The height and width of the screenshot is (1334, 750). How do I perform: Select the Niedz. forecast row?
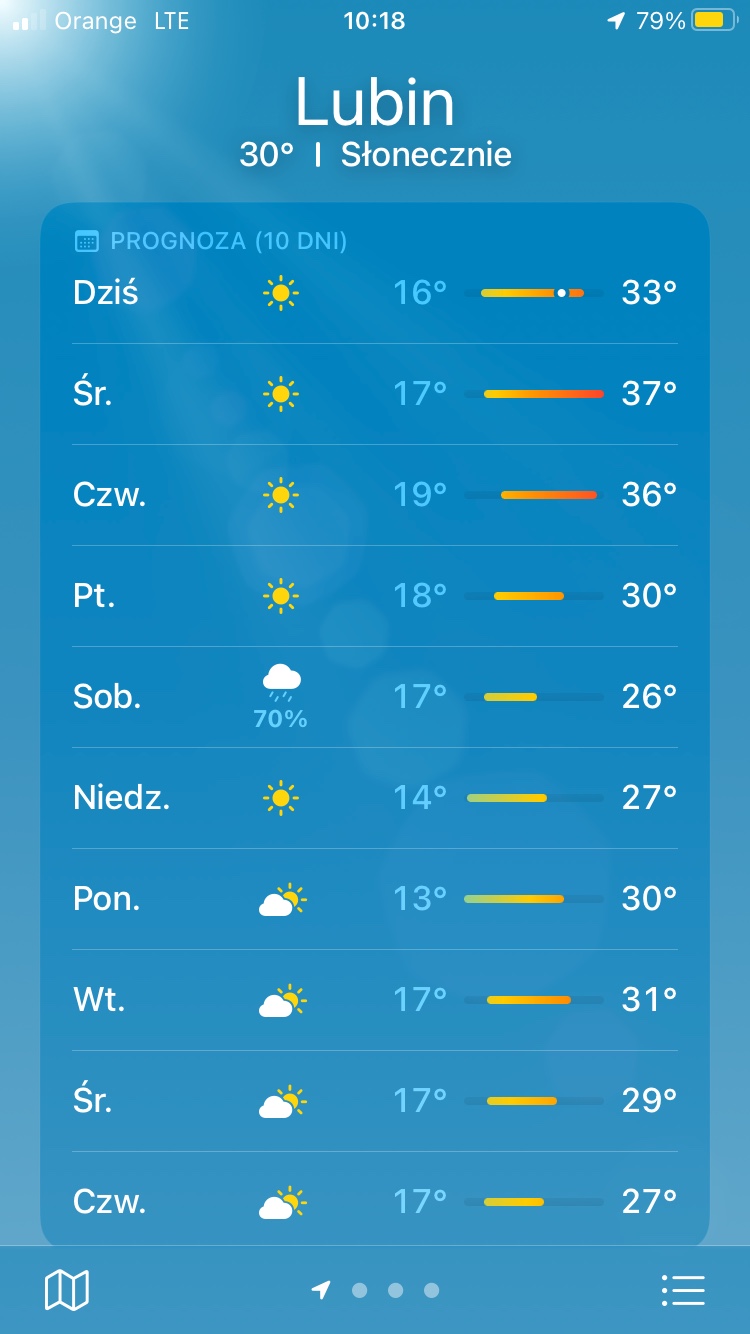[x=375, y=798]
